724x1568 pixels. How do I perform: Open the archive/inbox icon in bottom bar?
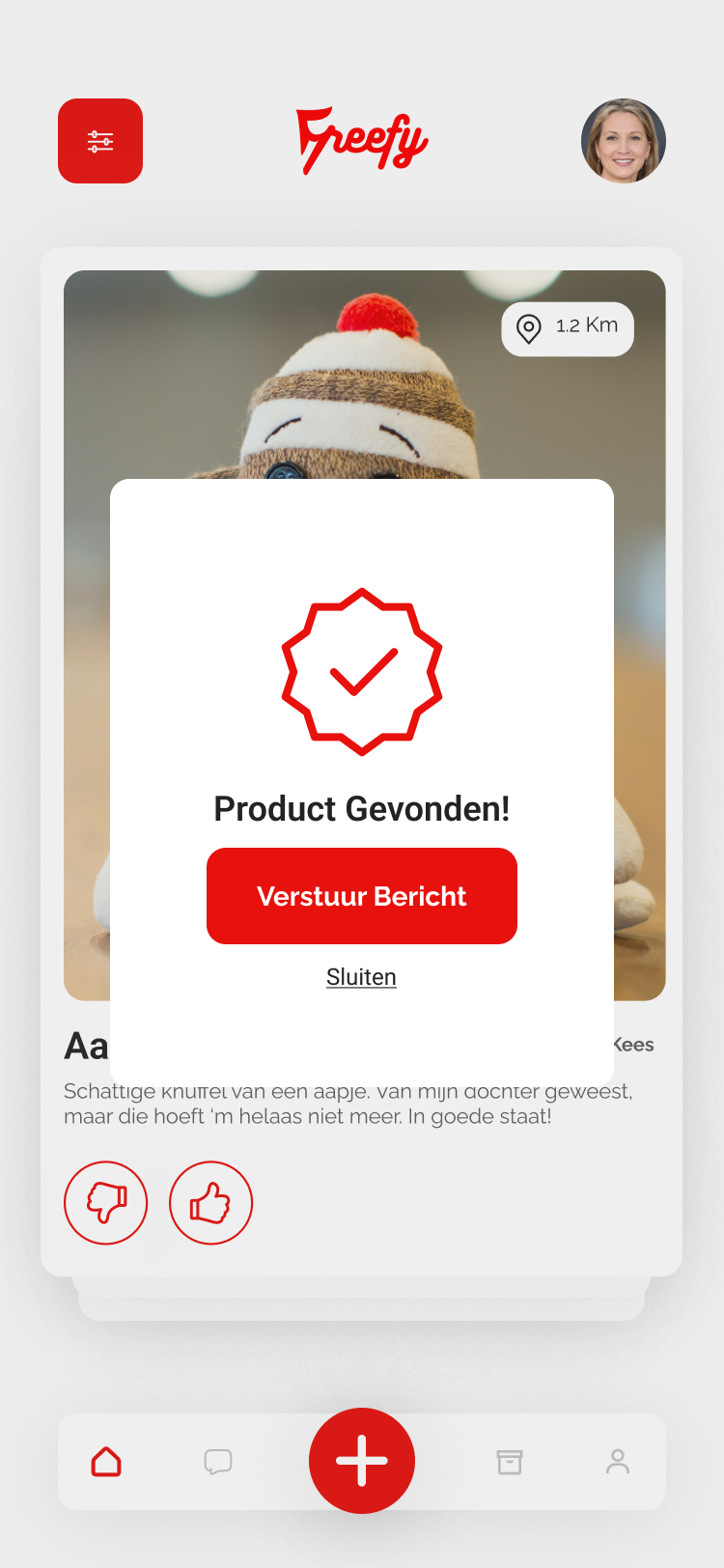pos(510,1461)
